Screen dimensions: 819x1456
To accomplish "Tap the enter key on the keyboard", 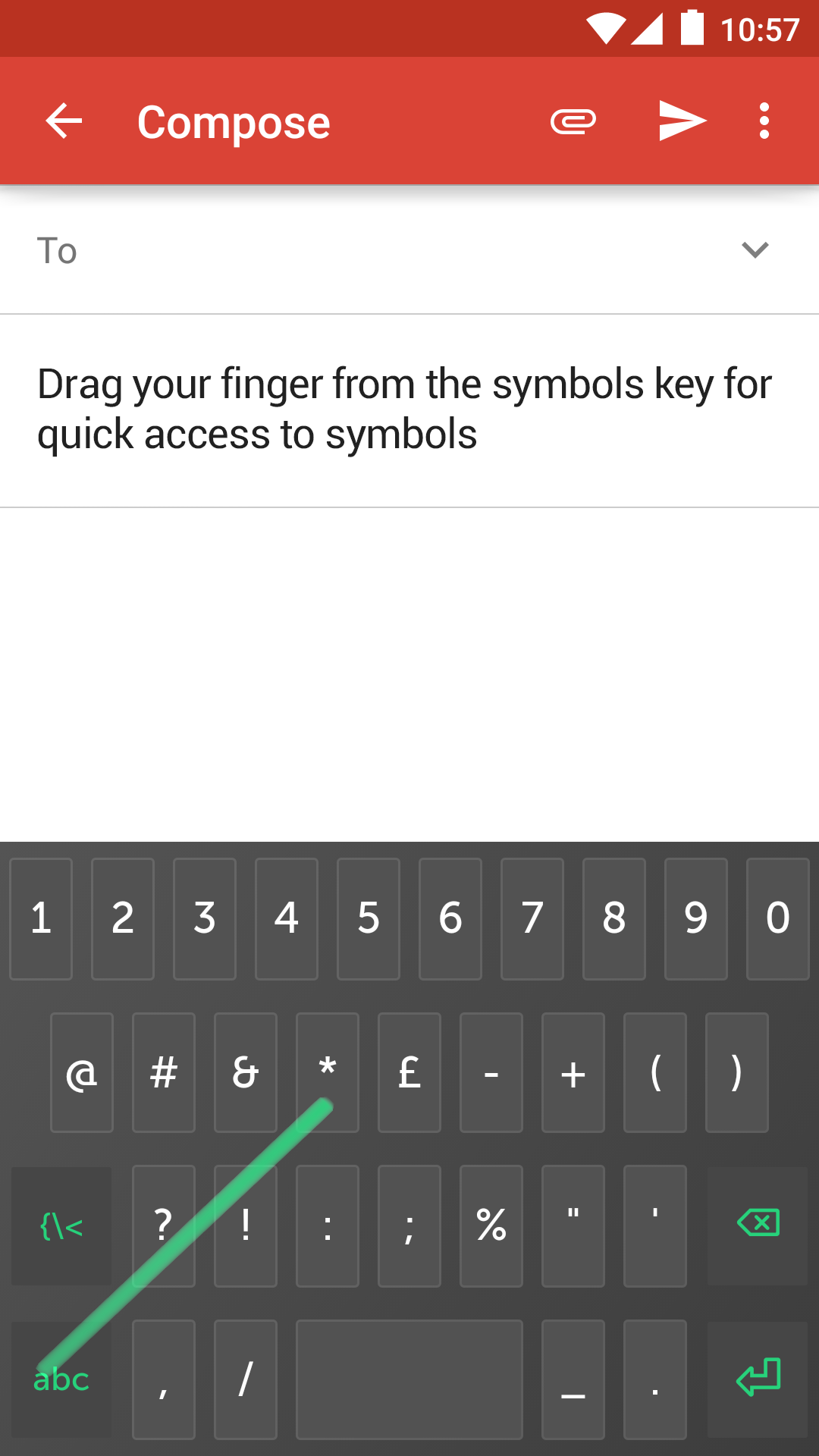I will pos(758,1379).
